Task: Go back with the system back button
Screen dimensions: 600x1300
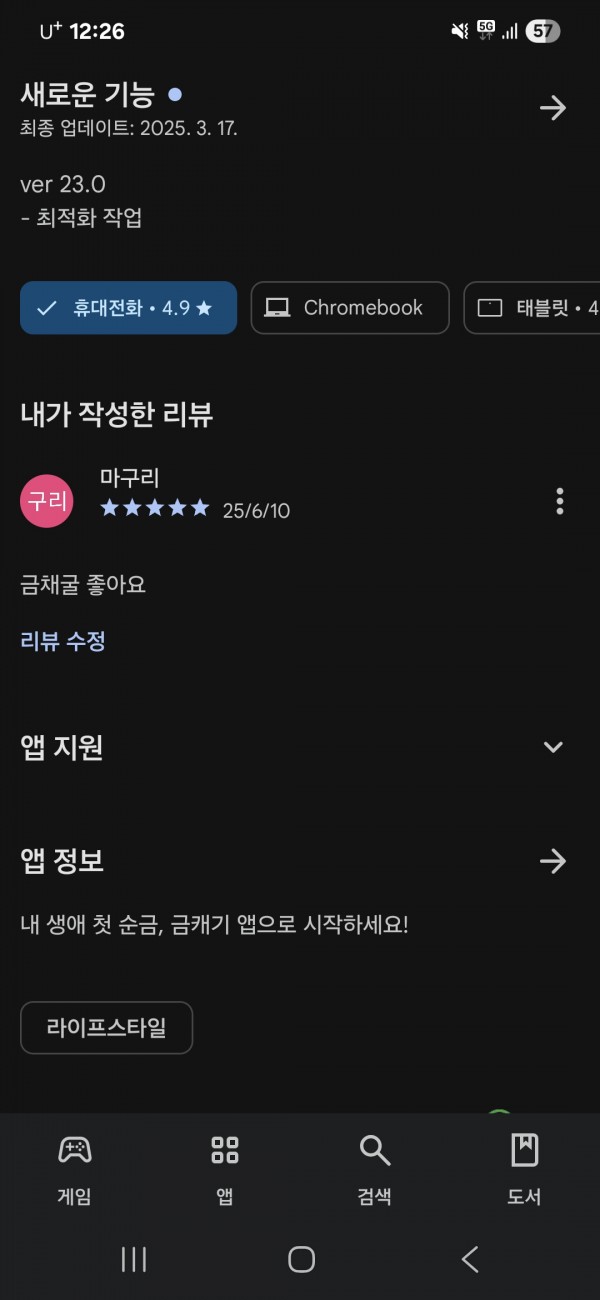Action: pos(470,1259)
